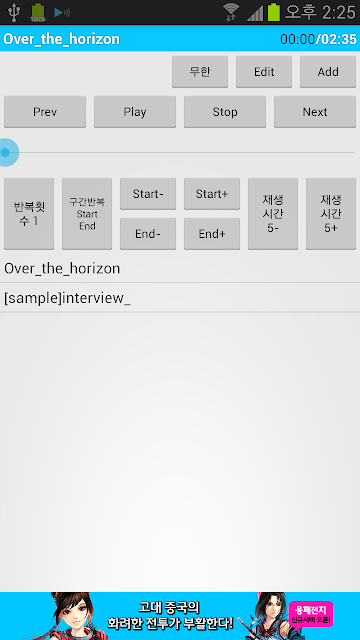Viewport: 360px width, 640px height.
Task: Tap the playback seek bar
Action: point(178,153)
